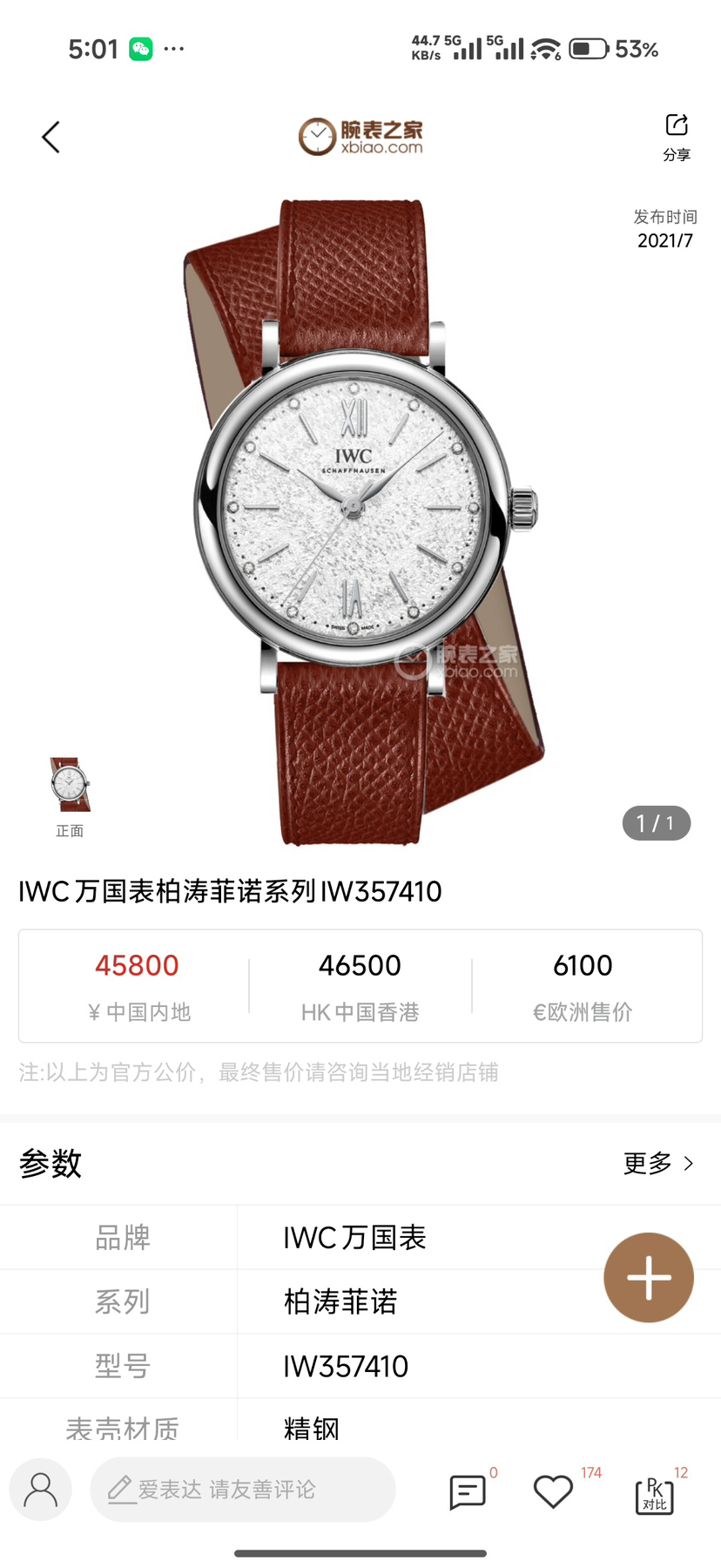Go back using the top-left arrow
The width and height of the screenshot is (721, 1568).
click(x=51, y=137)
